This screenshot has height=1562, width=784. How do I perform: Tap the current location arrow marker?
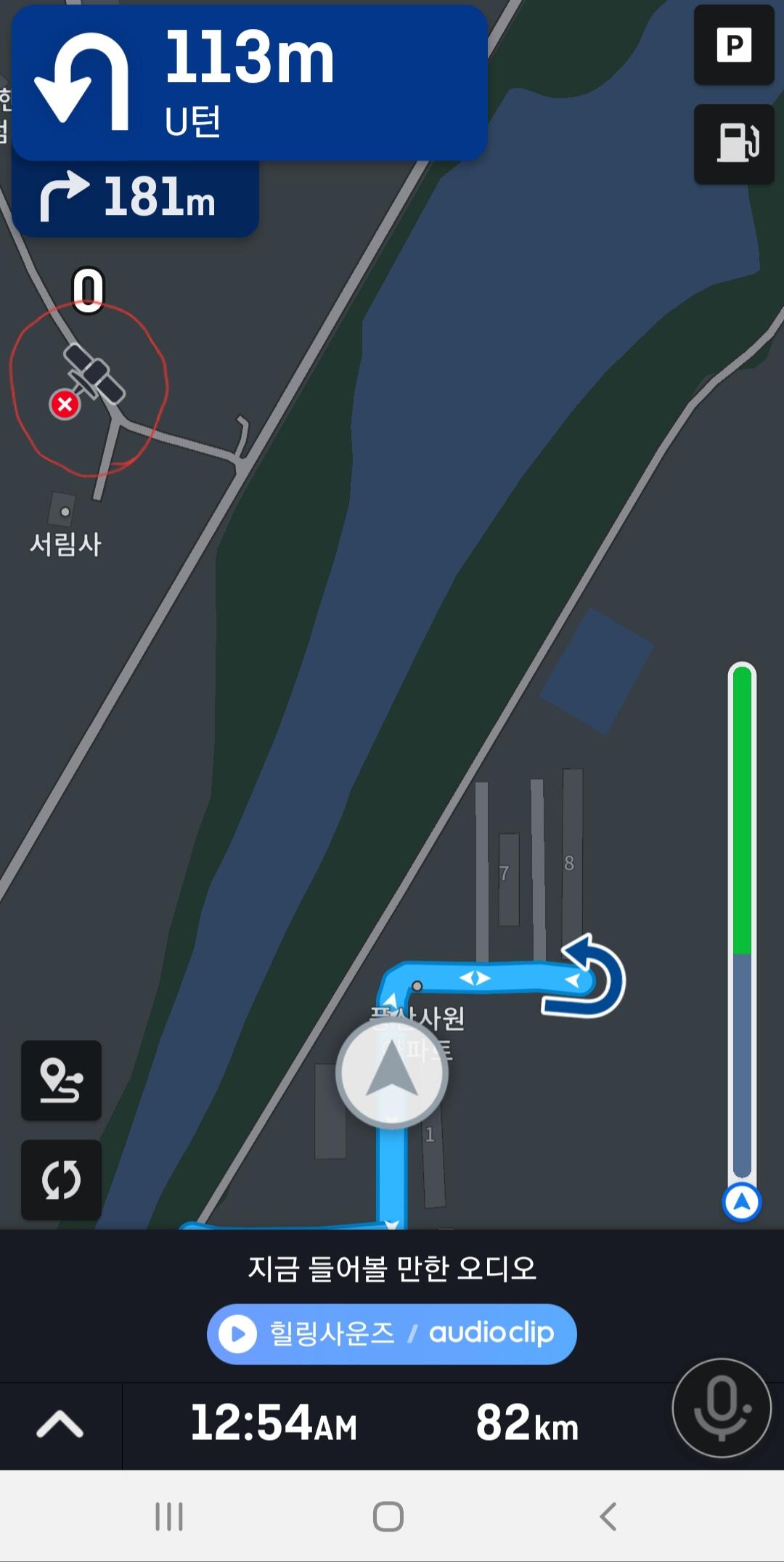392,1073
